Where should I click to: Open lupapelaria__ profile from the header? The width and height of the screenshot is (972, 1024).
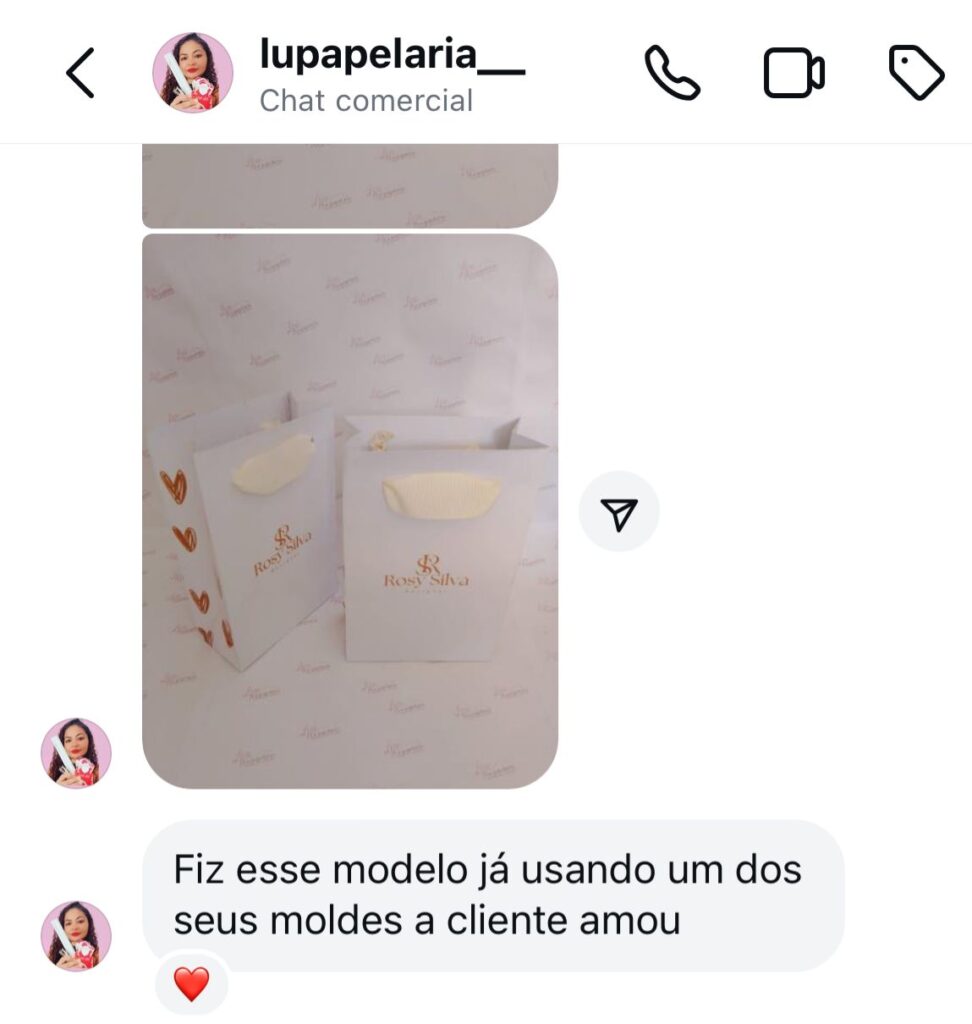(x=391, y=56)
